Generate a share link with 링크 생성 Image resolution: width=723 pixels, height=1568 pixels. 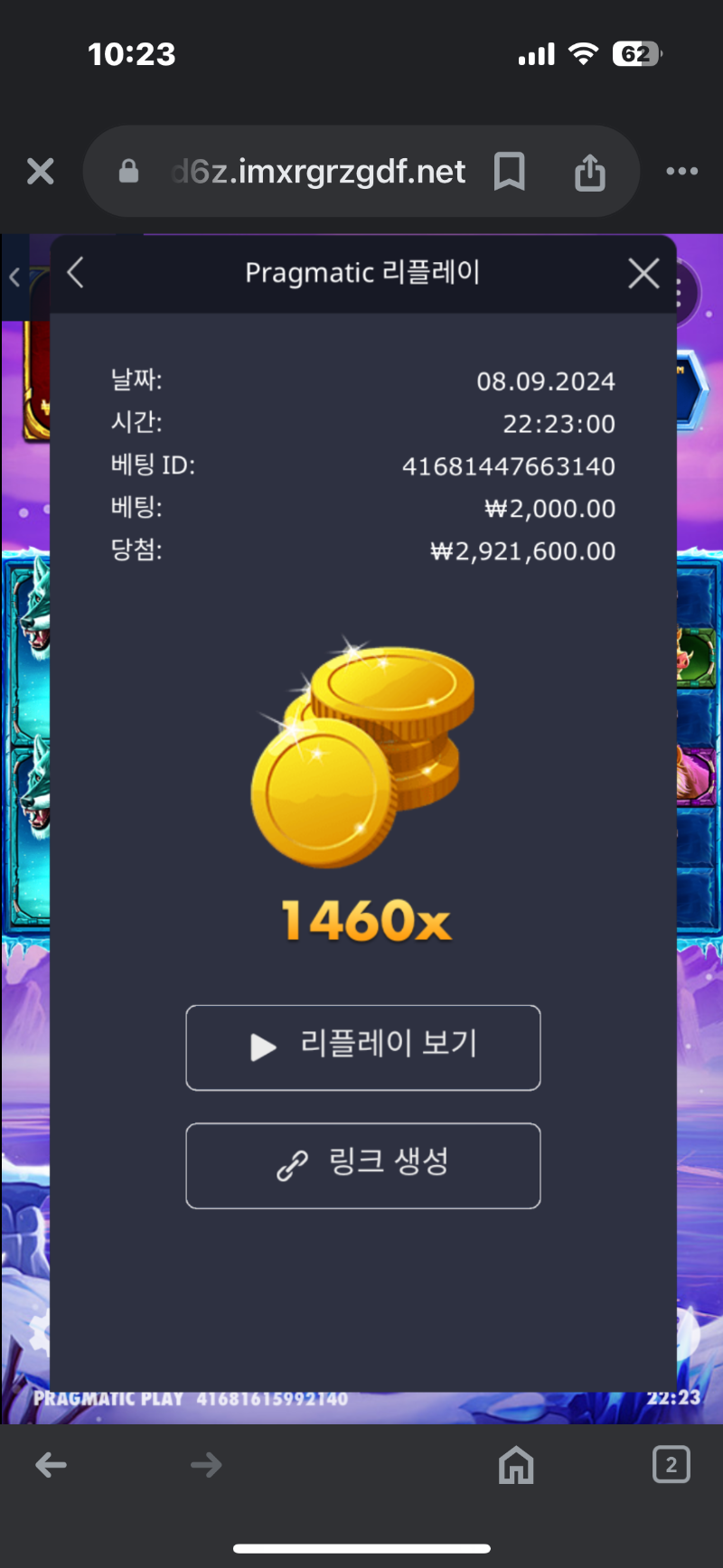tap(362, 1165)
